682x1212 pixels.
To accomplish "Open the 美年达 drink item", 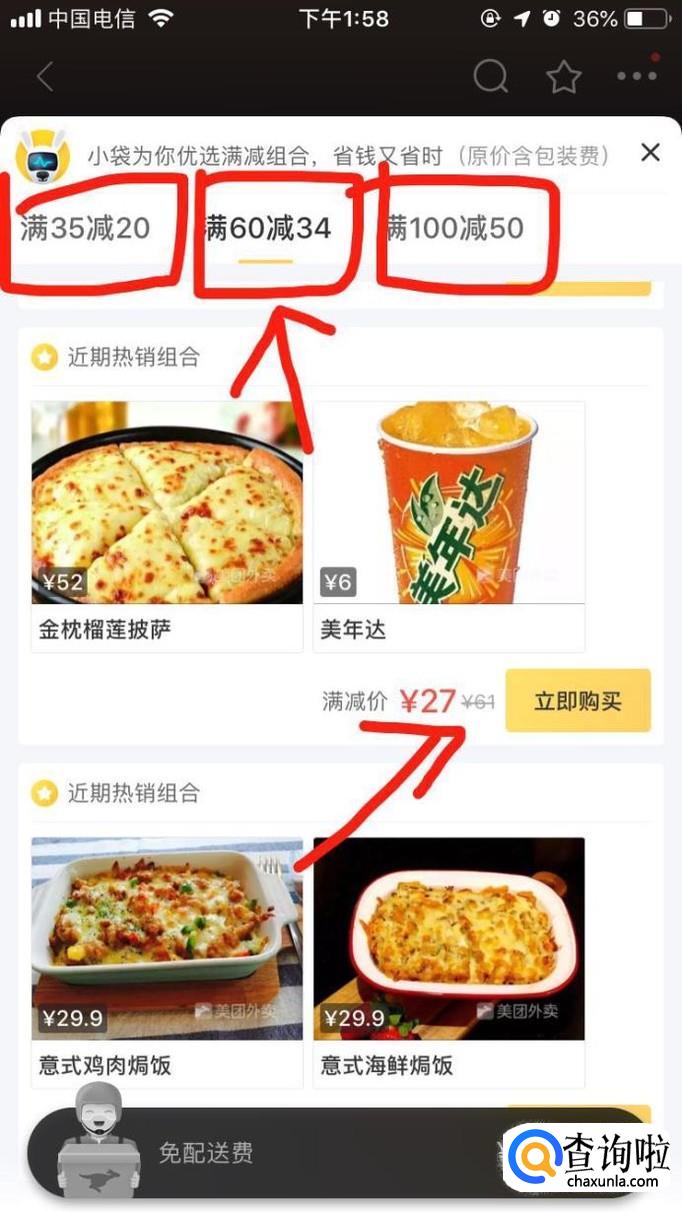I will tap(448, 525).
